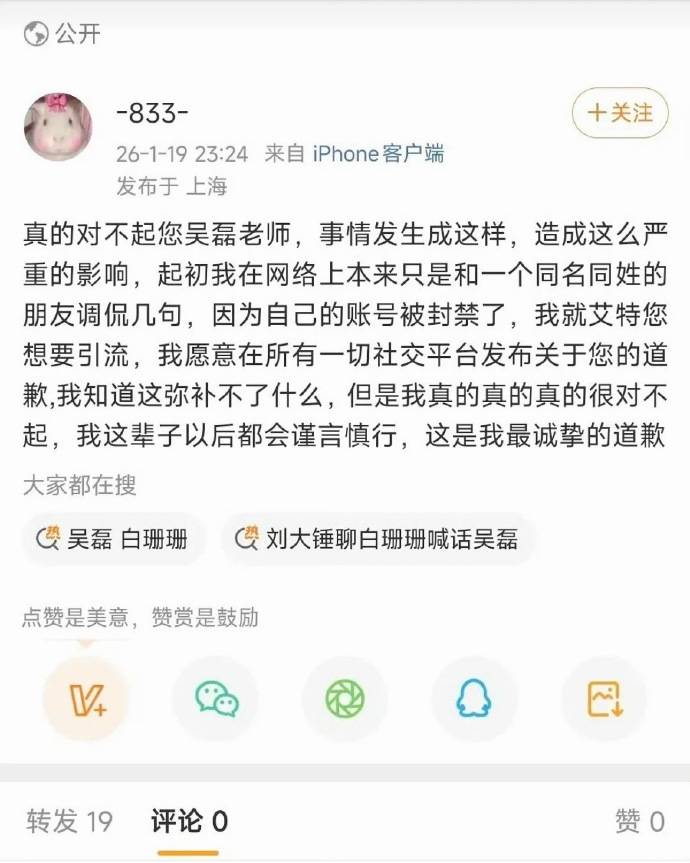This screenshot has height=863, width=690.
Task: Tap the V+ reward icon
Action: (x=85, y=699)
